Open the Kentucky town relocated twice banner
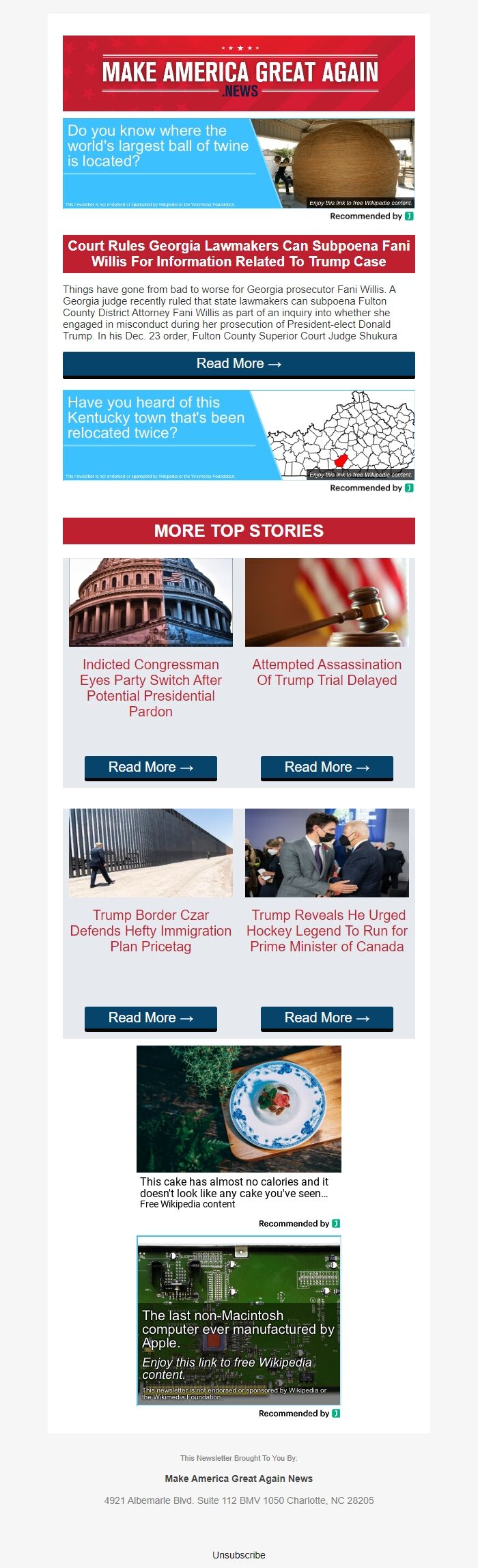 coord(238,435)
